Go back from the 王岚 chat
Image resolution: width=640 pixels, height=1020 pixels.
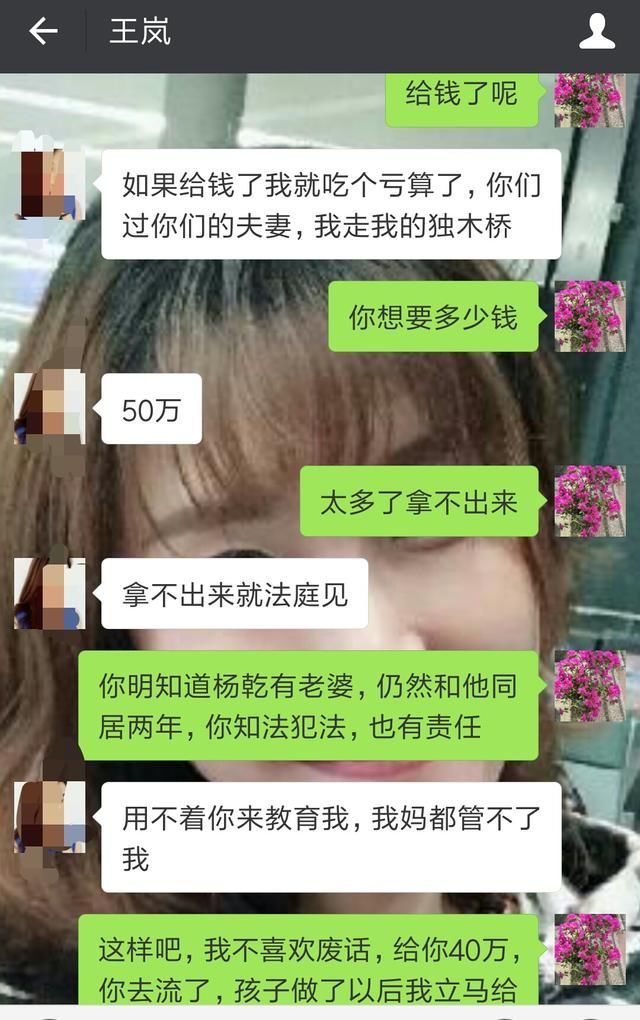[x=43, y=32]
